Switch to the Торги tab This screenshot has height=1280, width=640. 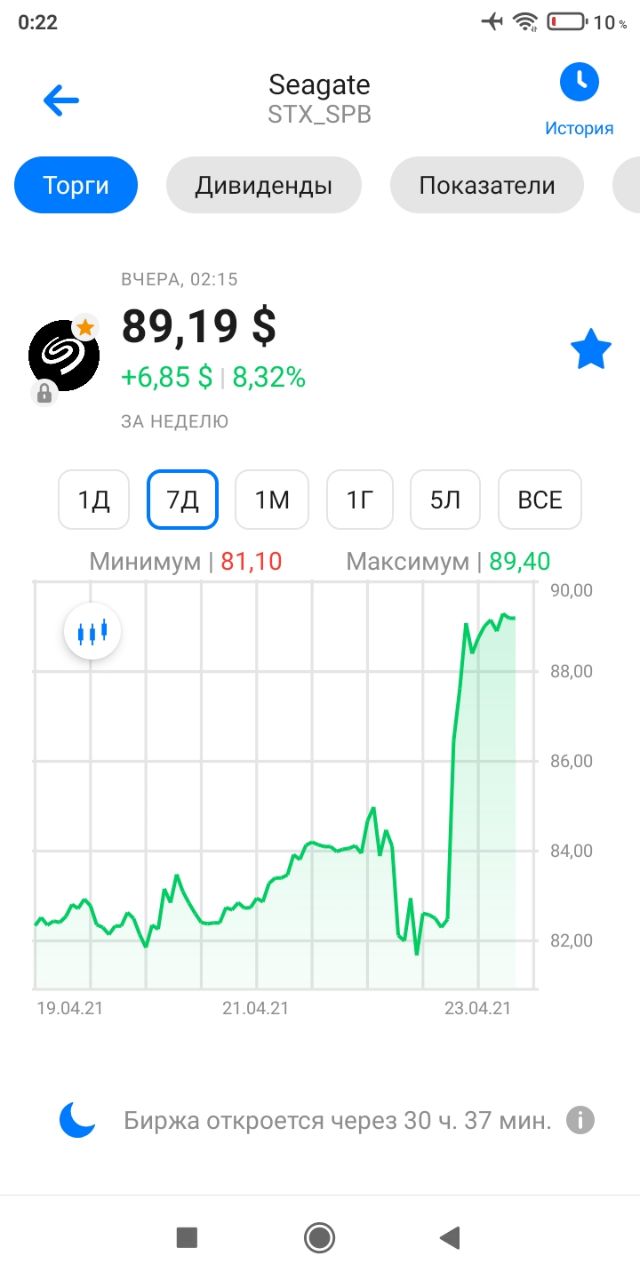pos(76,185)
